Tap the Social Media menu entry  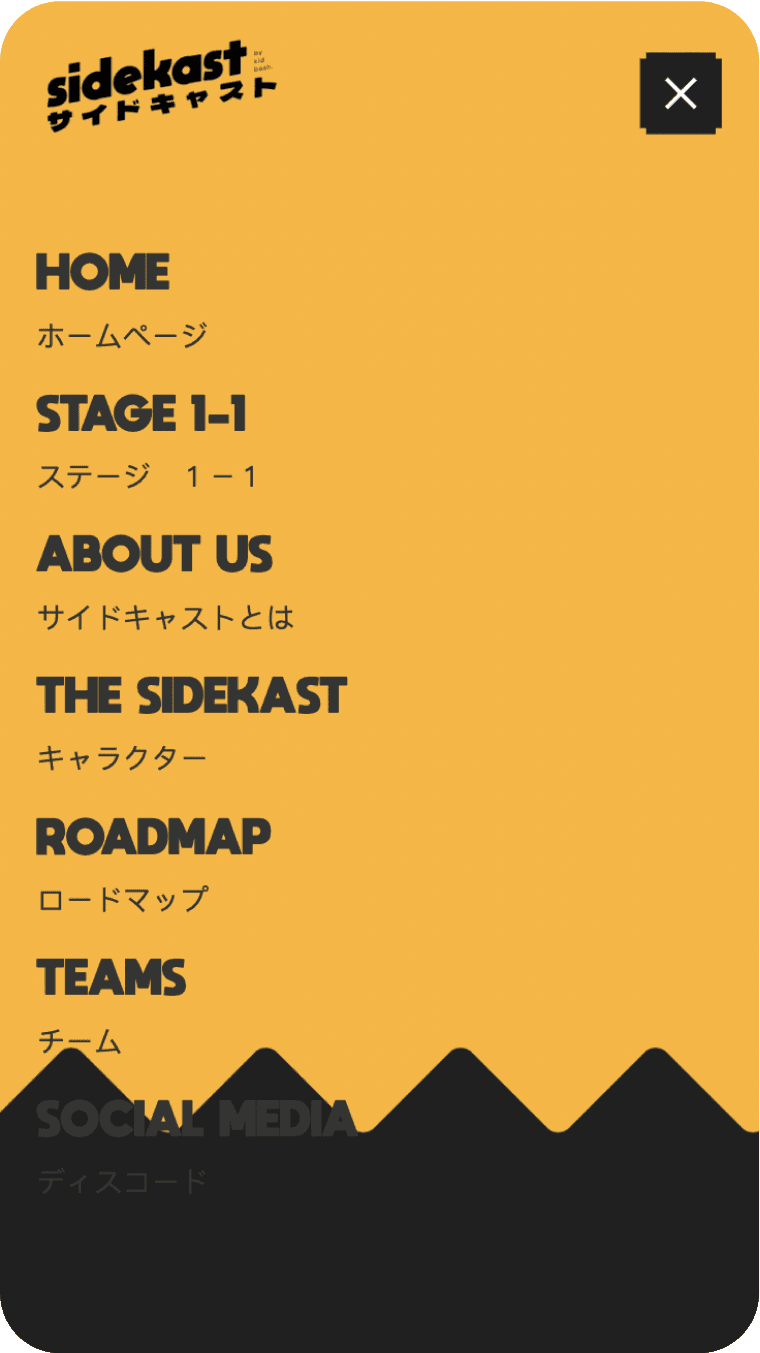tap(196, 1120)
